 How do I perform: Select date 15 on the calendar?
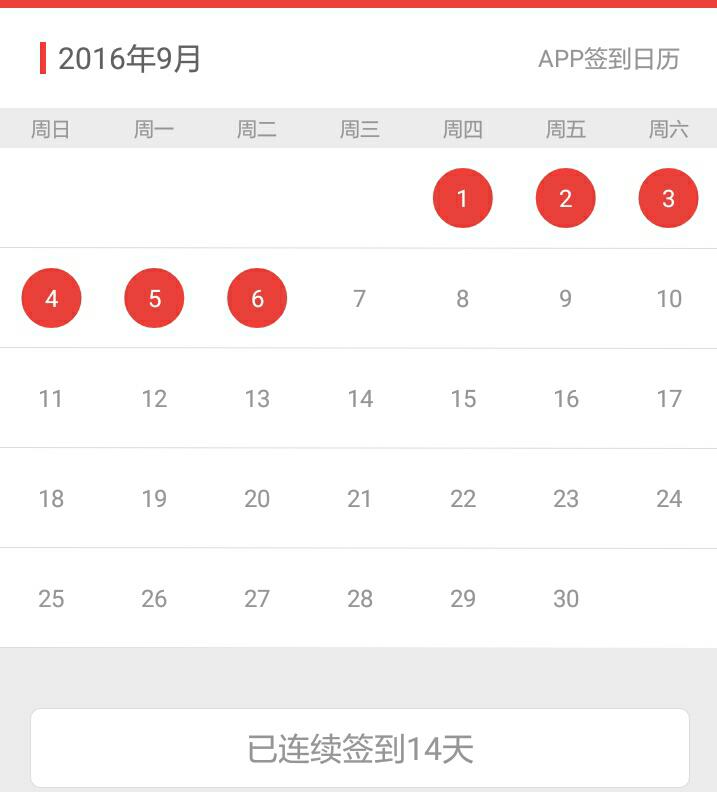click(463, 398)
